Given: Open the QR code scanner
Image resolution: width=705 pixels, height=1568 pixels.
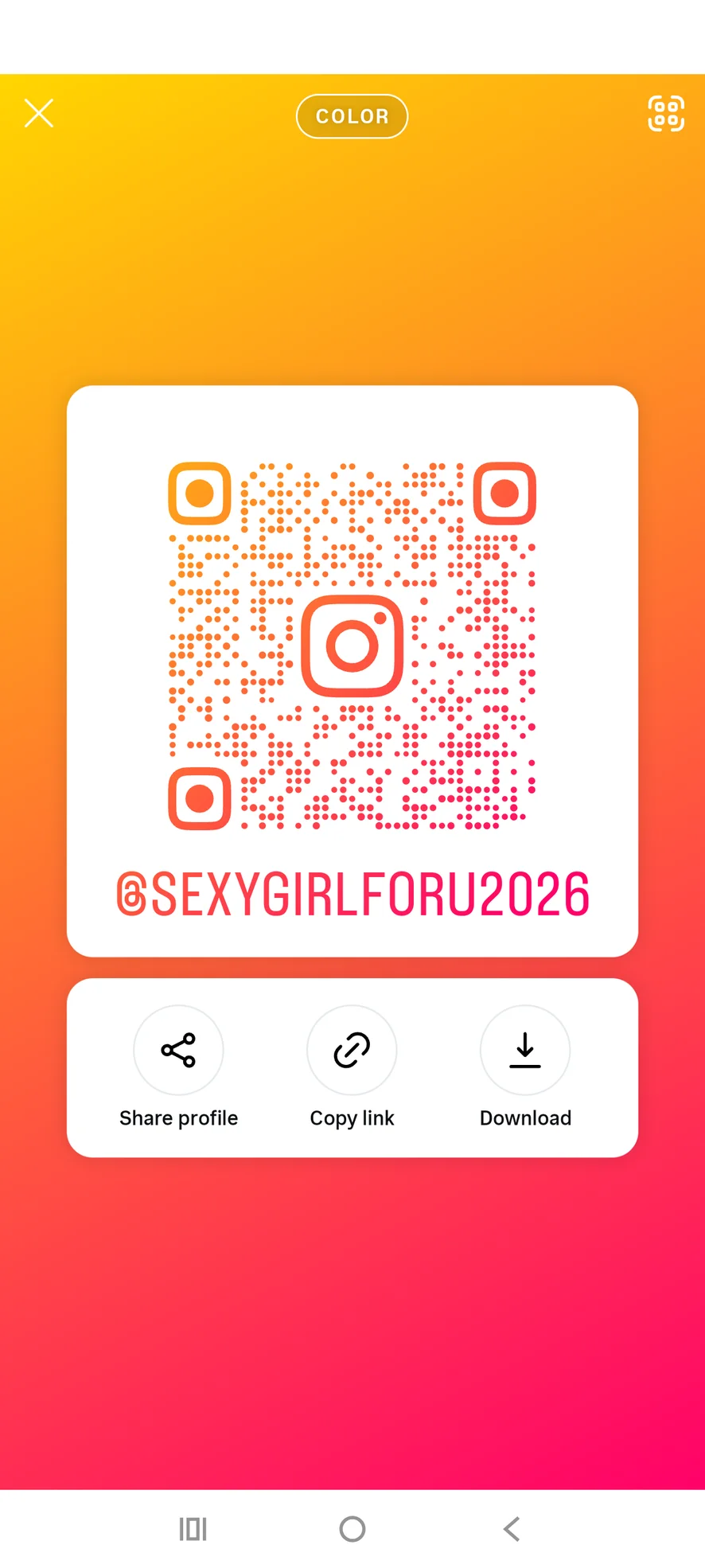Looking at the screenshot, I should pos(665,113).
